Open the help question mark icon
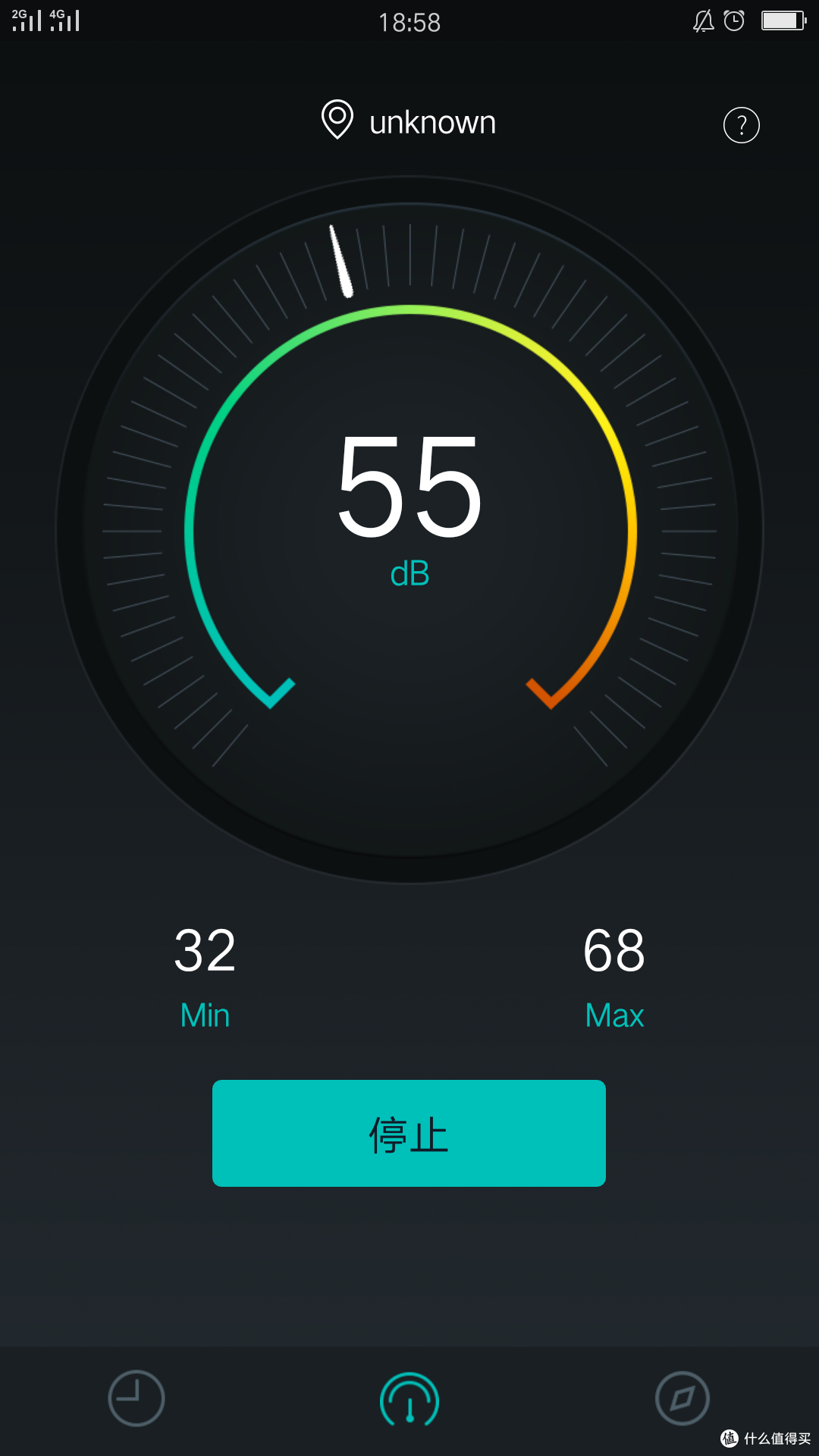 (742, 125)
